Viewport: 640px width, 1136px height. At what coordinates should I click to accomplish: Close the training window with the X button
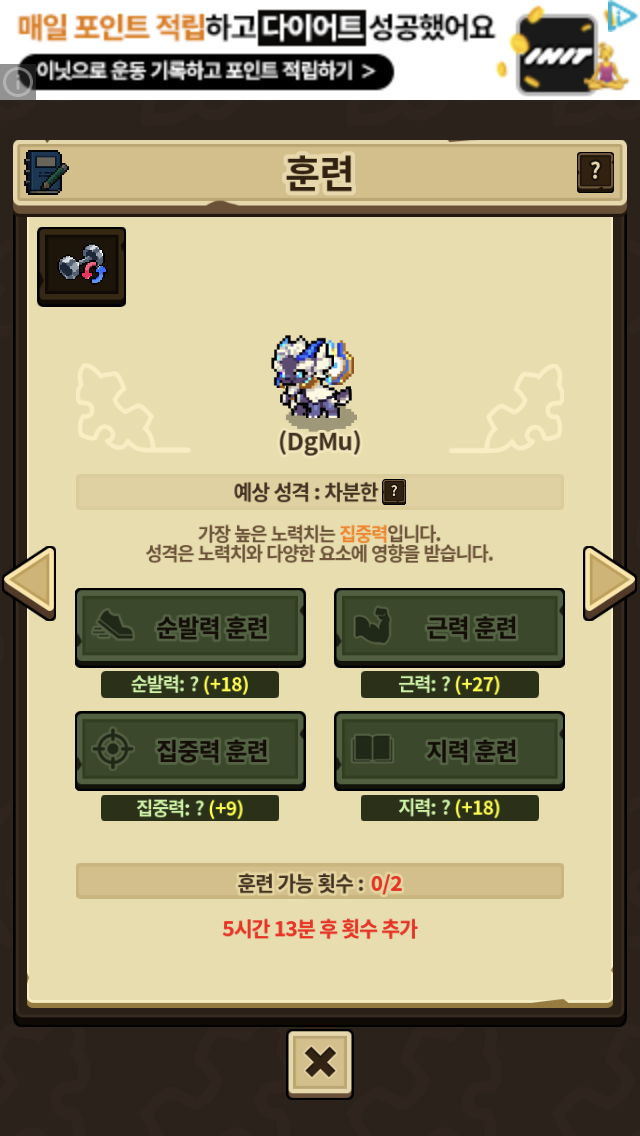click(x=320, y=1062)
